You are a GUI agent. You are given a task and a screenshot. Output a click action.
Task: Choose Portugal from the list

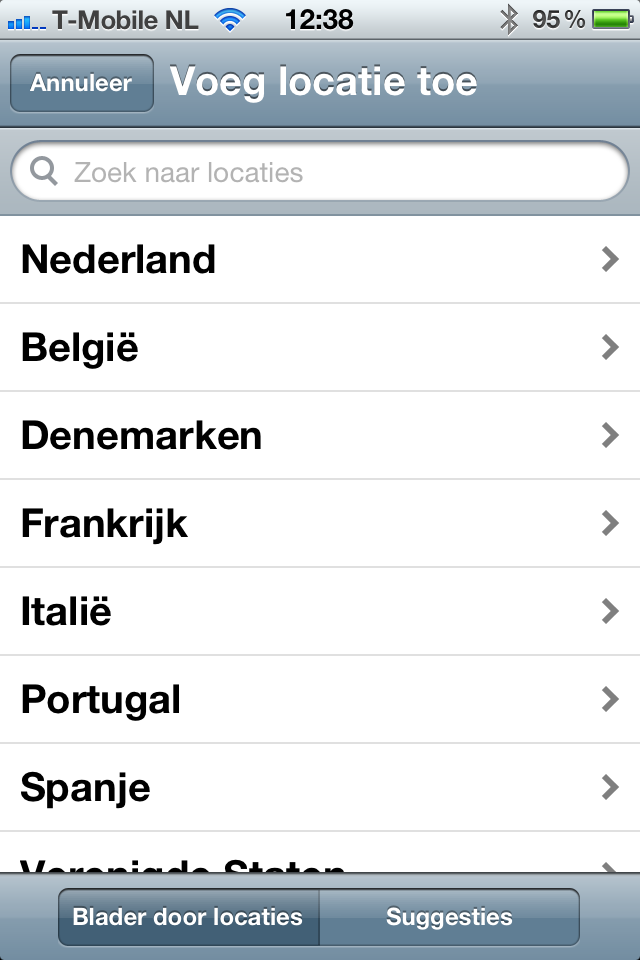[320, 700]
